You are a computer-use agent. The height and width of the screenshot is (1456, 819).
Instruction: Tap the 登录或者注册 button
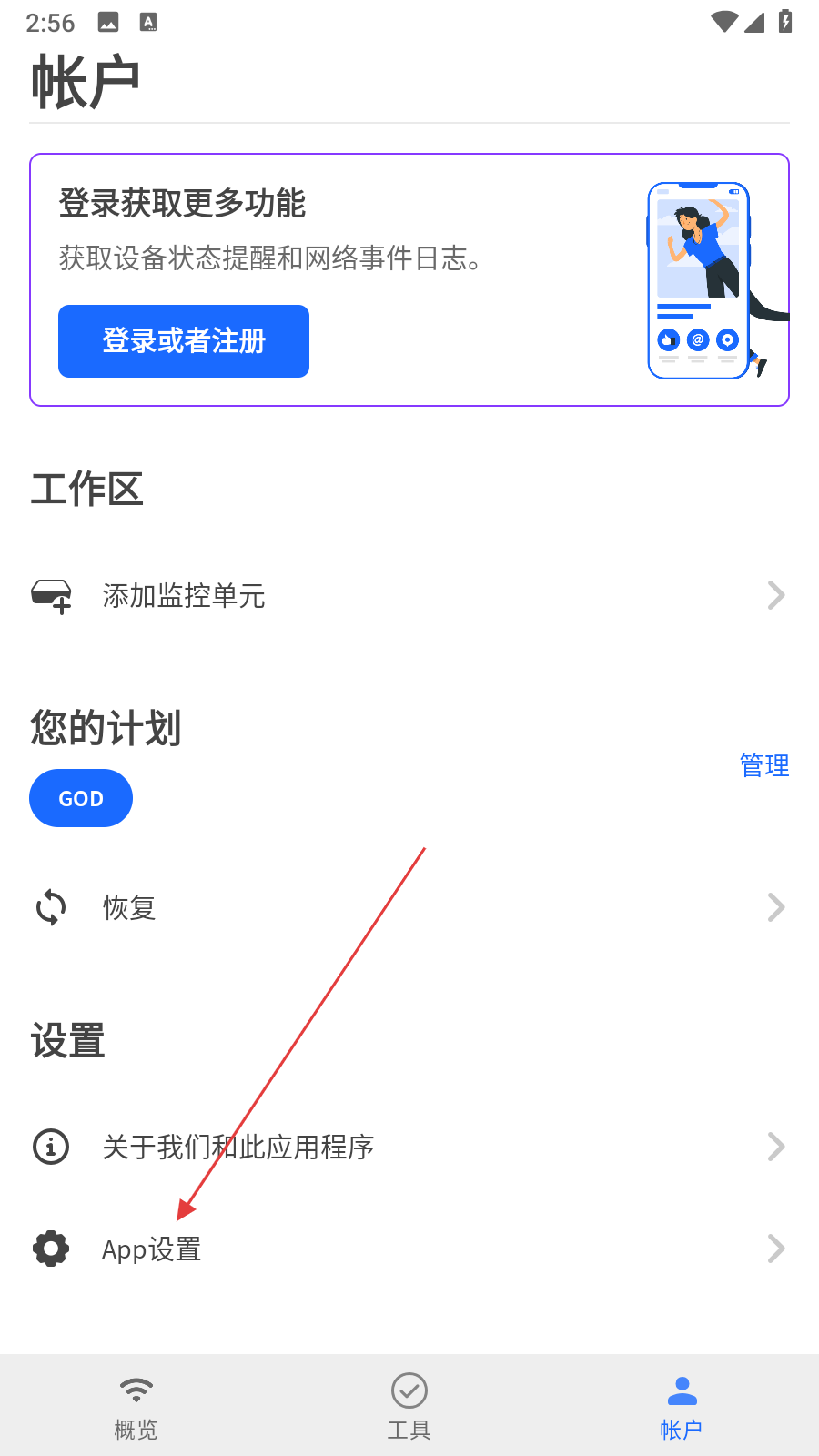click(184, 341)
